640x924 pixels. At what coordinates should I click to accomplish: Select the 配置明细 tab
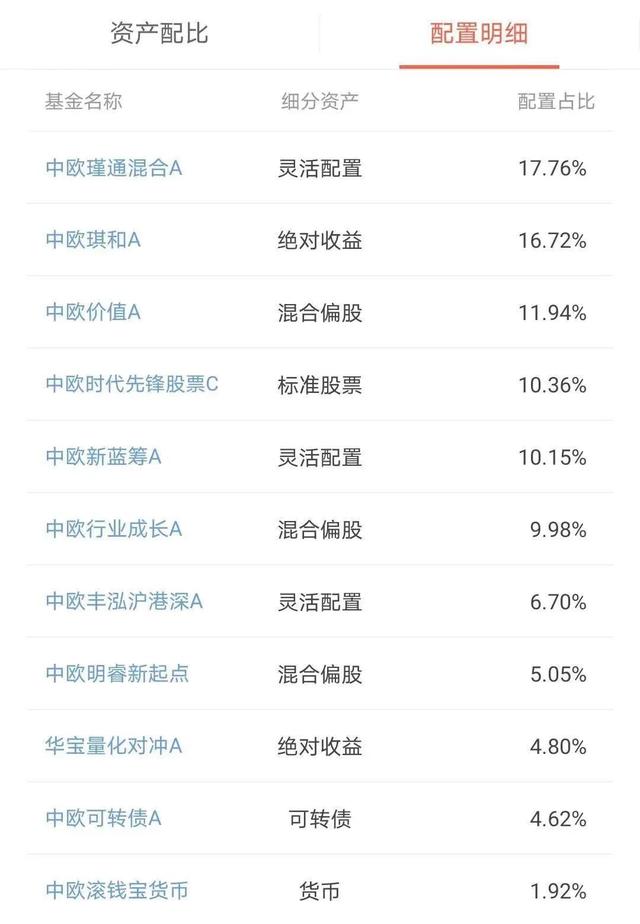[x=479, y=33]
